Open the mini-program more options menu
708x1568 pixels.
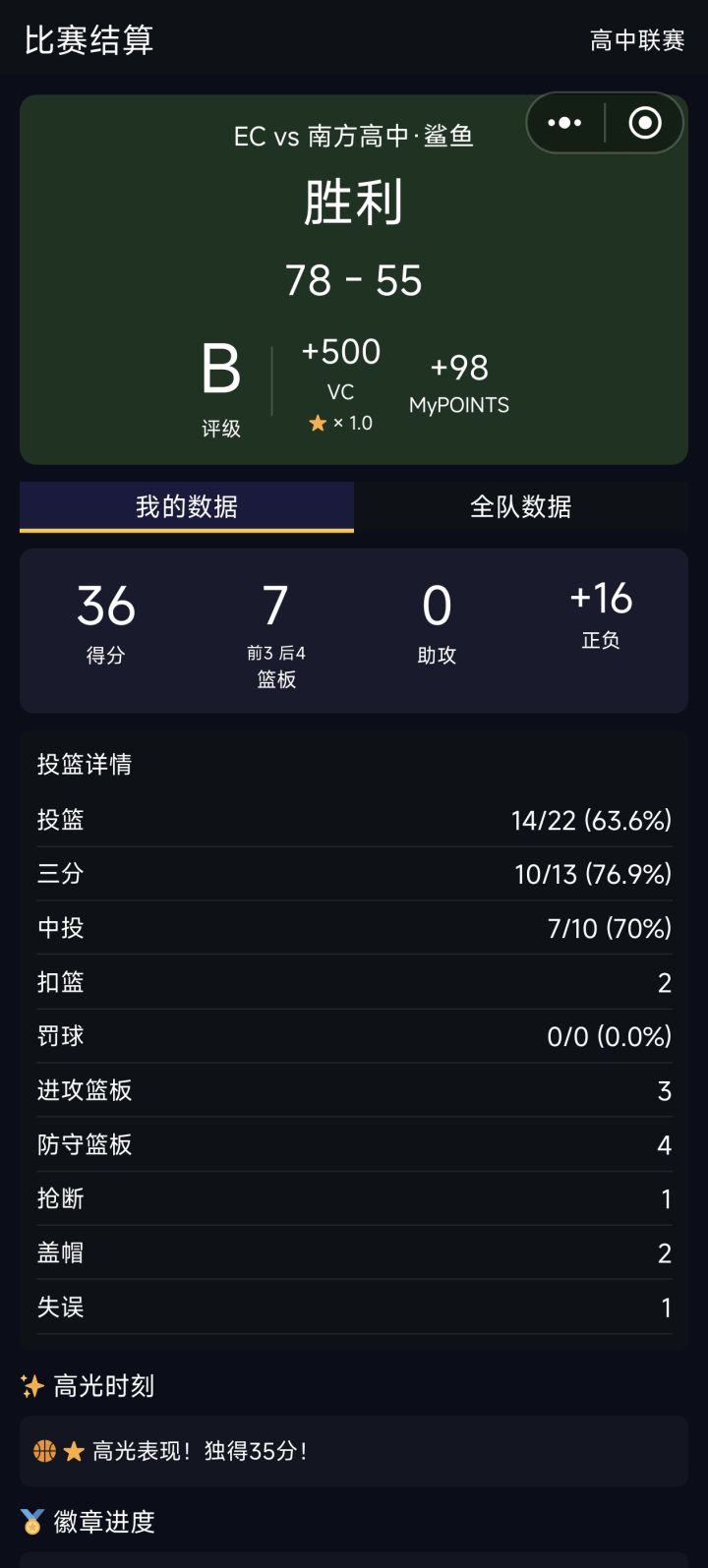pos(563,123)
